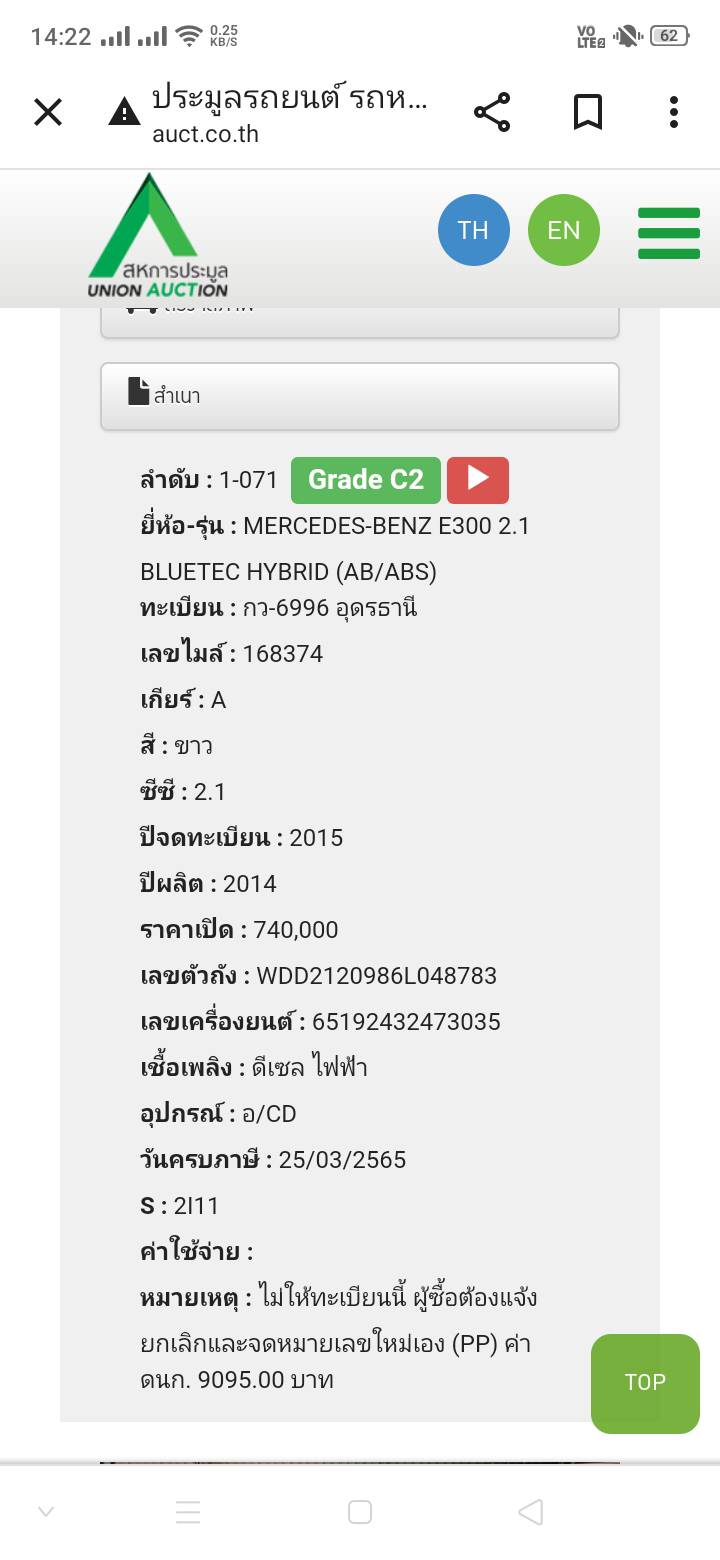Bookmark this page
The image size is (720, 1560).
[588, 112]
